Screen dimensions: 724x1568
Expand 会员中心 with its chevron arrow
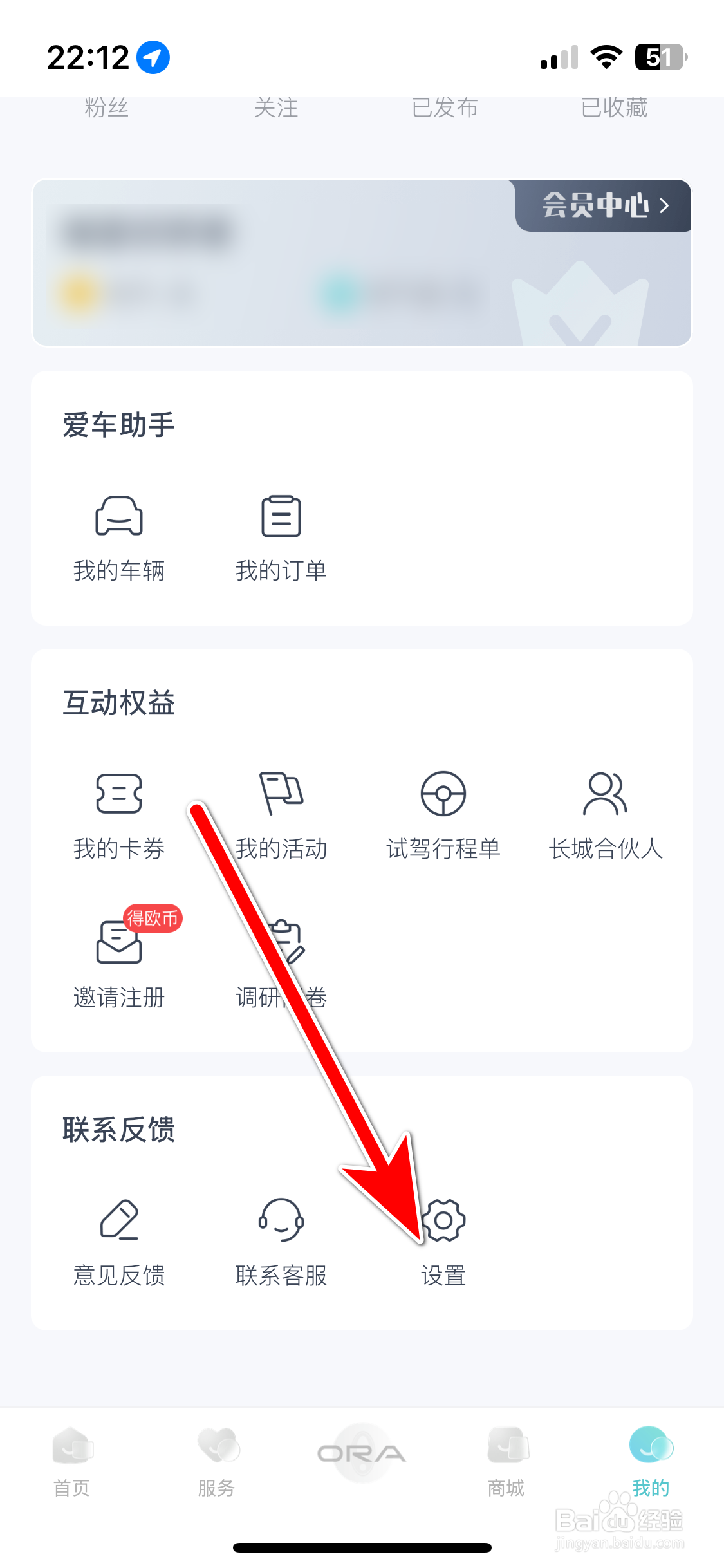(x=665, y=206)
